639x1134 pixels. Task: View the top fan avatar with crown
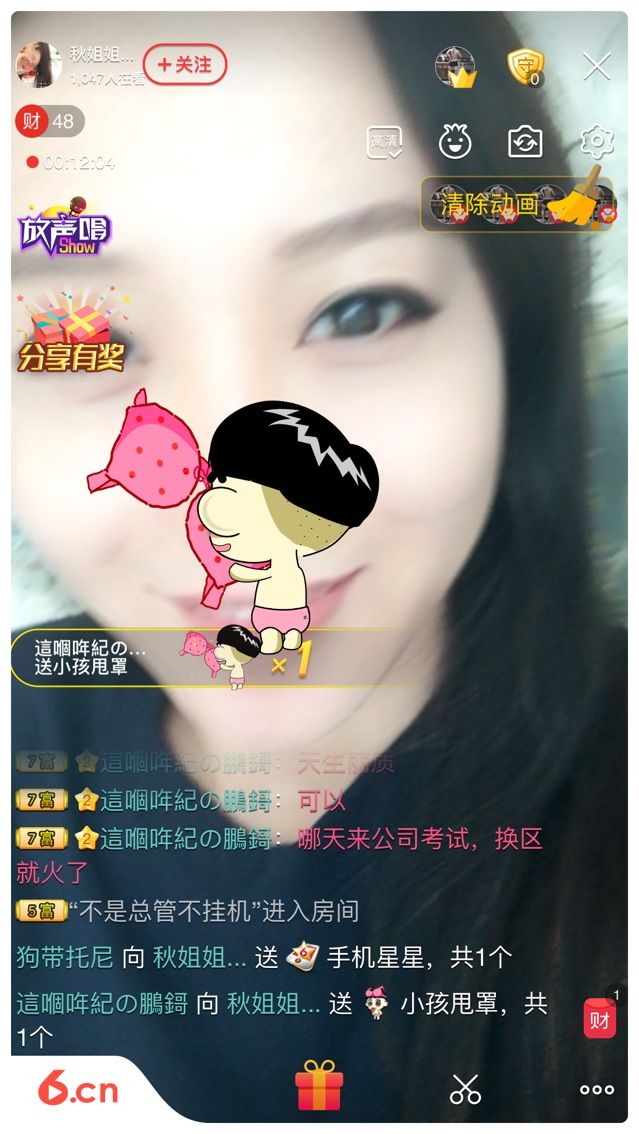455,67
